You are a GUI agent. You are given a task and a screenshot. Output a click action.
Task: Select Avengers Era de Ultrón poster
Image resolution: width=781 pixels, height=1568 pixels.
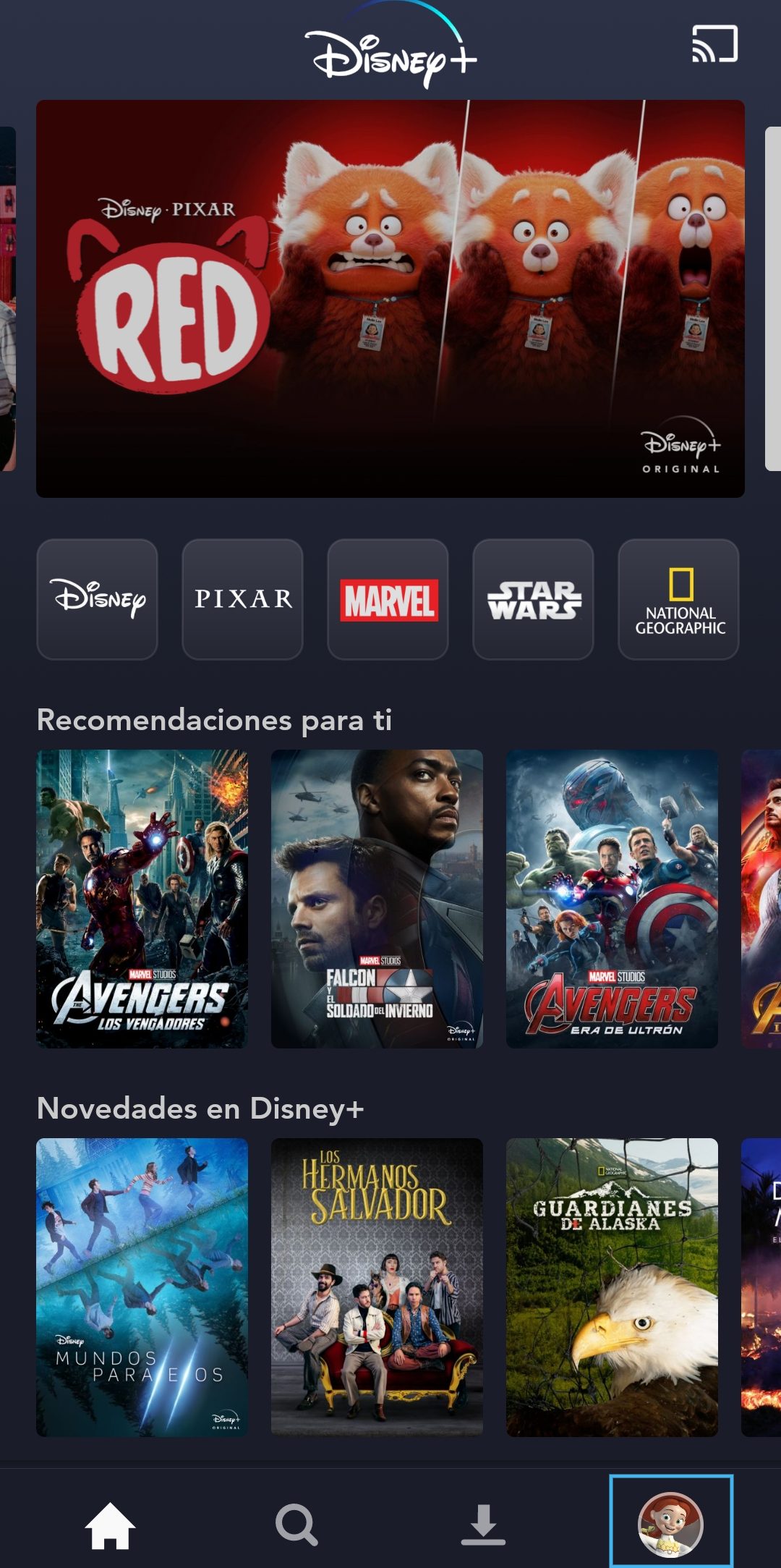tap(612, 899)
